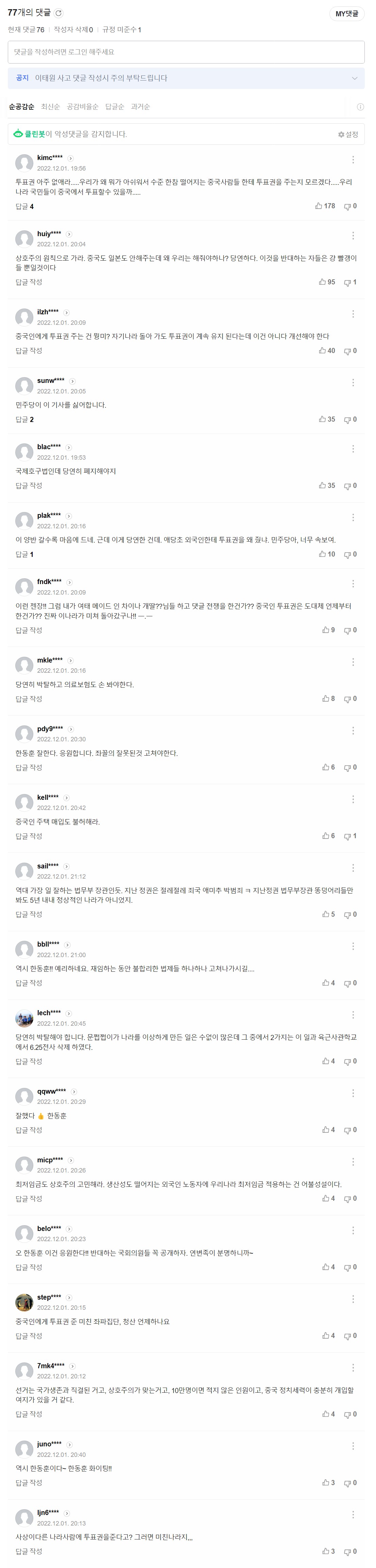376x1568 pixels.
Task: Open overflow menu on kimc**** comment
Action: (353, 159)
